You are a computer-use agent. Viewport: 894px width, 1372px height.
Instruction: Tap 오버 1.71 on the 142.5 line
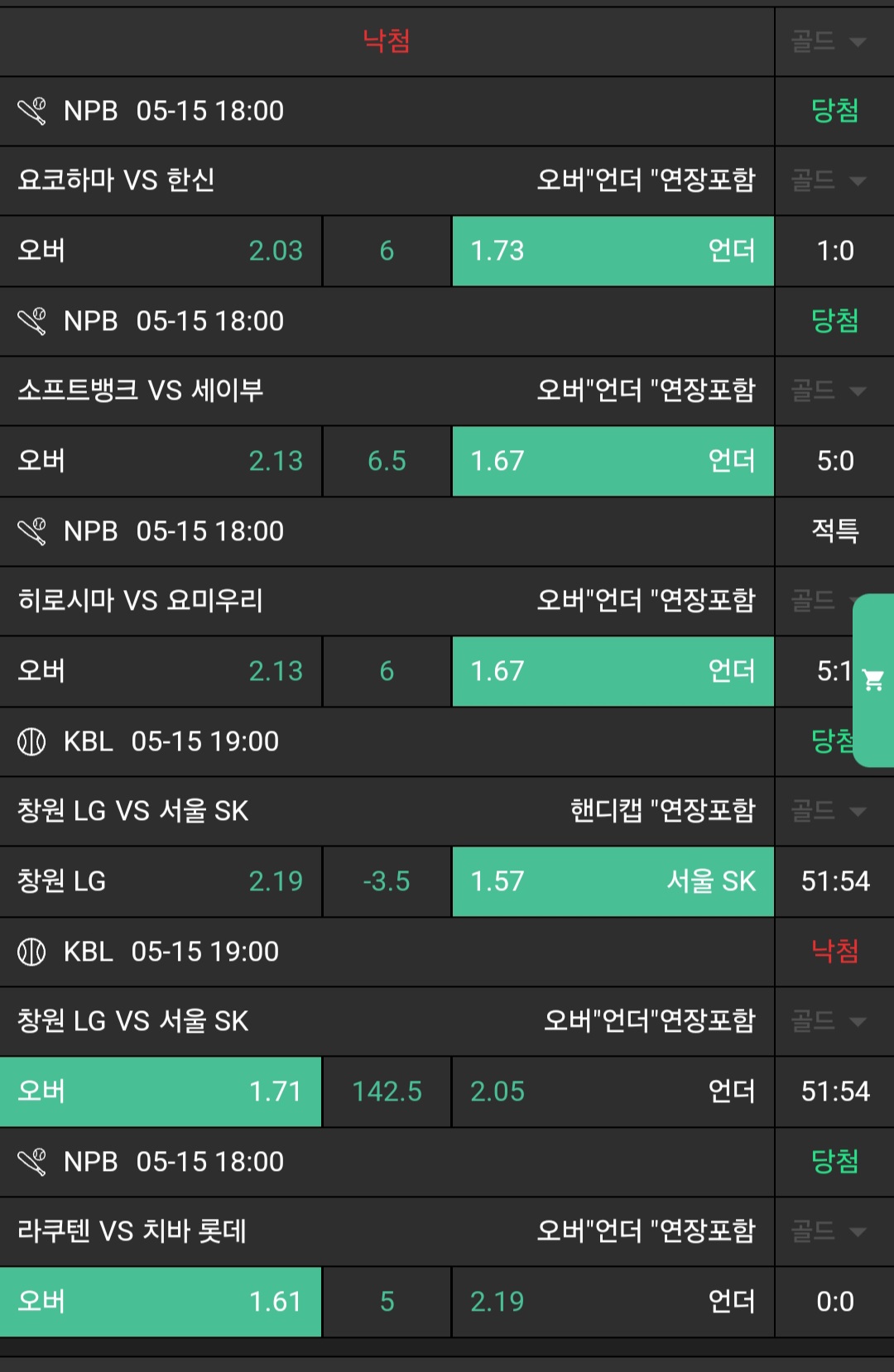tap(161, 1091)
